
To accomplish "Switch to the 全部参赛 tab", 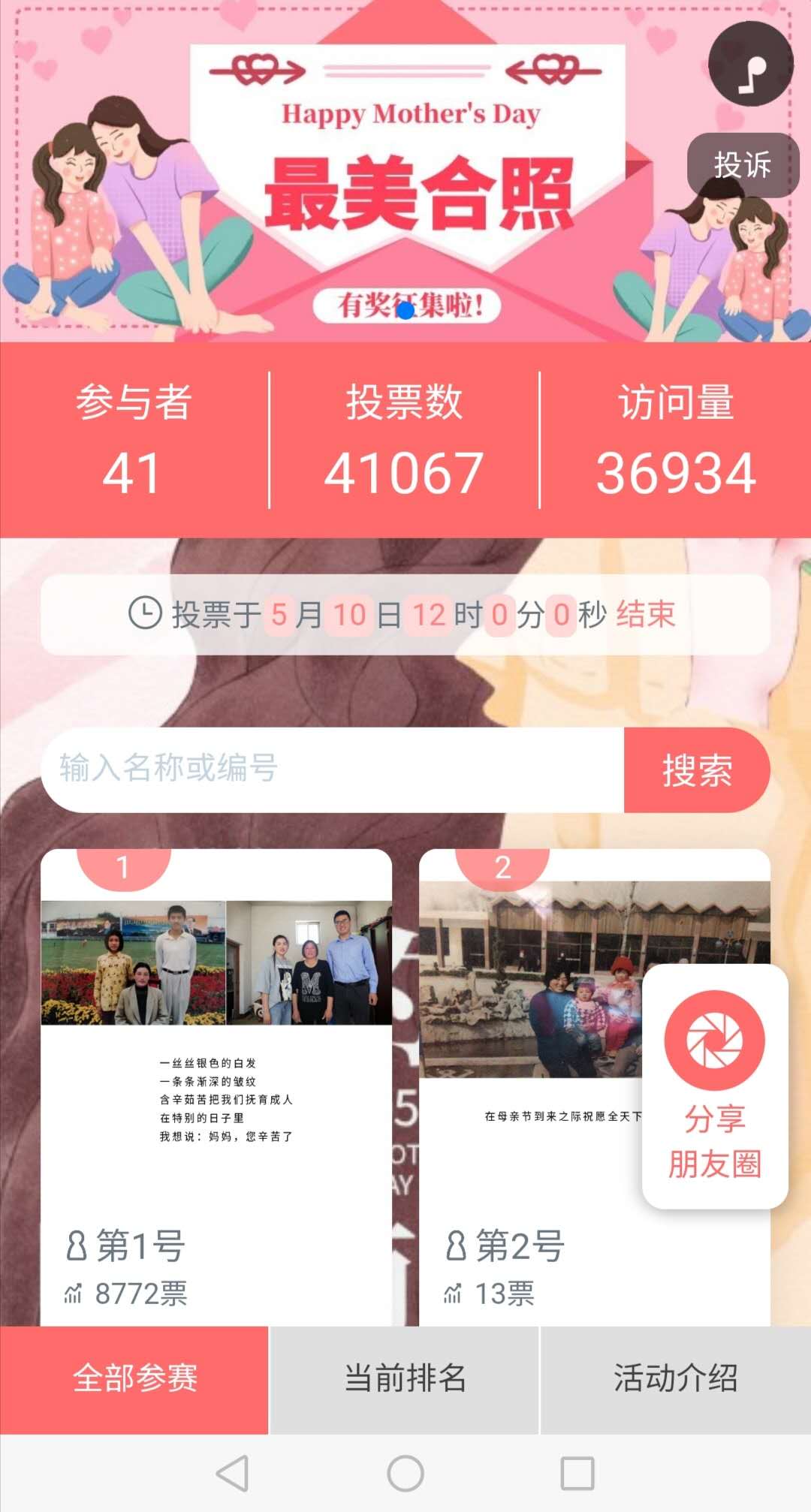I will click(134, 1379).
